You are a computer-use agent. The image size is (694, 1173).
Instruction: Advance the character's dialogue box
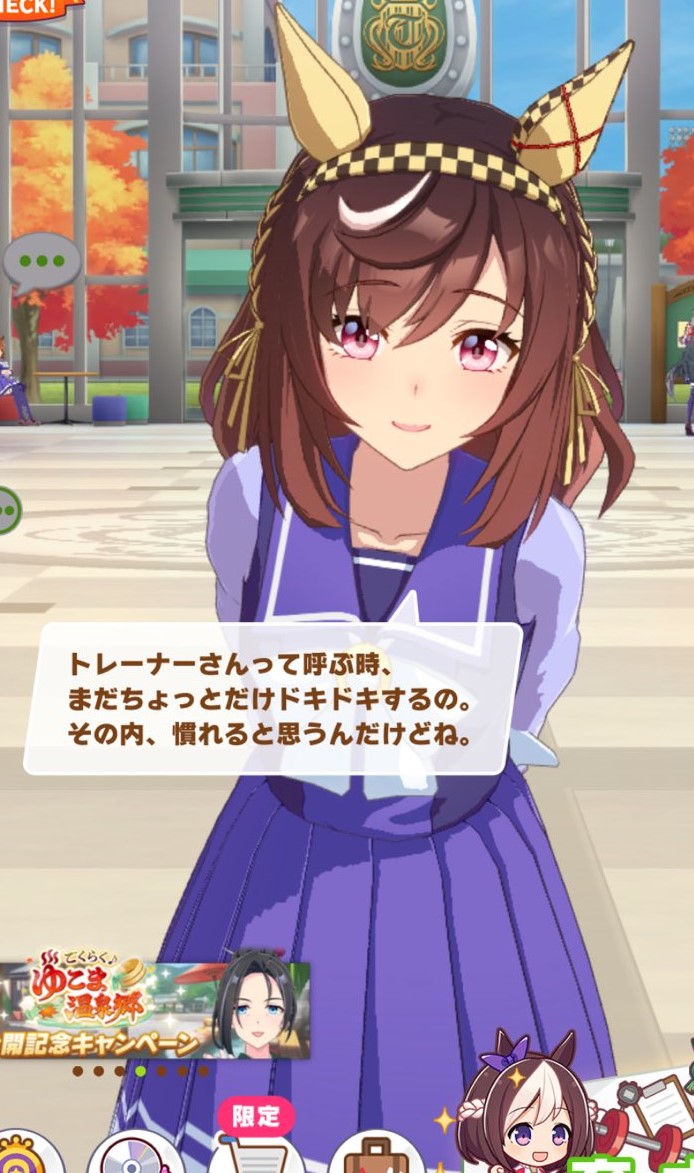(x=272, y=698)
